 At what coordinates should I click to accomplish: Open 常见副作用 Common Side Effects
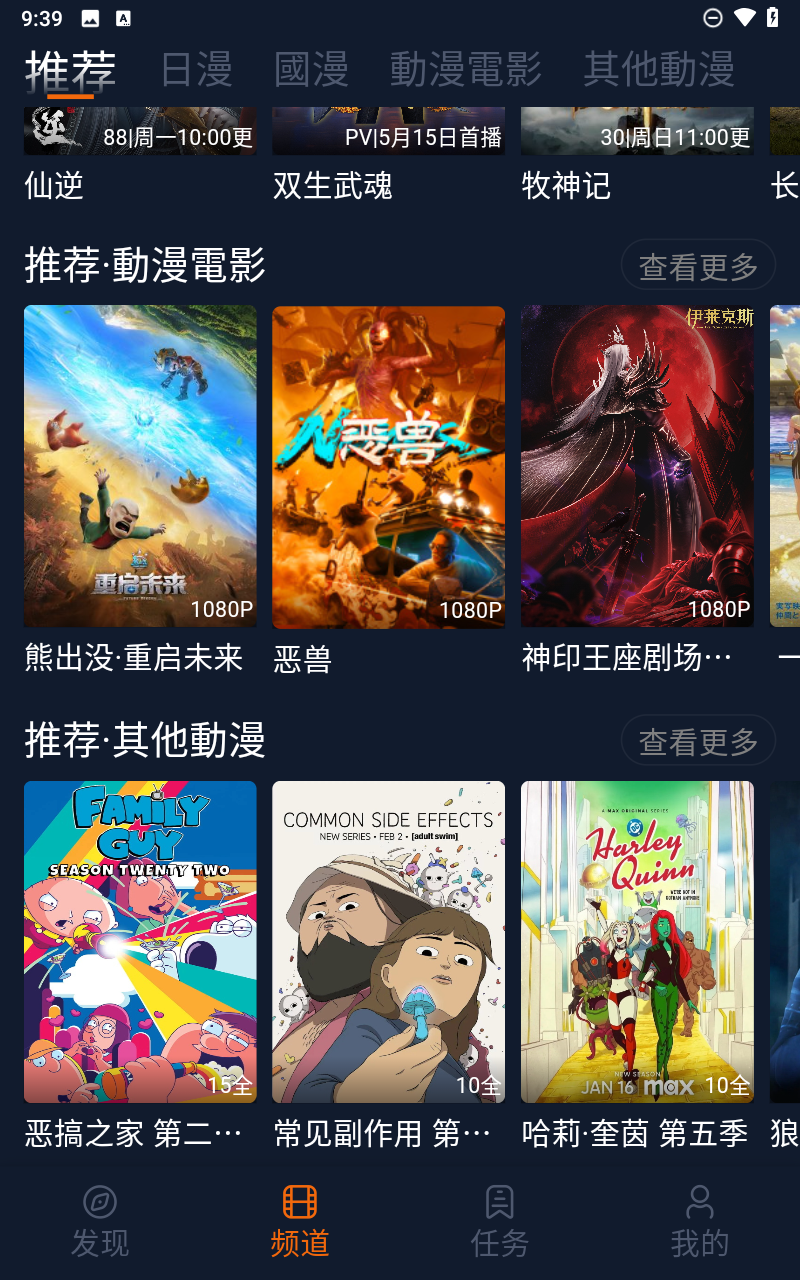pyautogui.click(x=388, y=941)
